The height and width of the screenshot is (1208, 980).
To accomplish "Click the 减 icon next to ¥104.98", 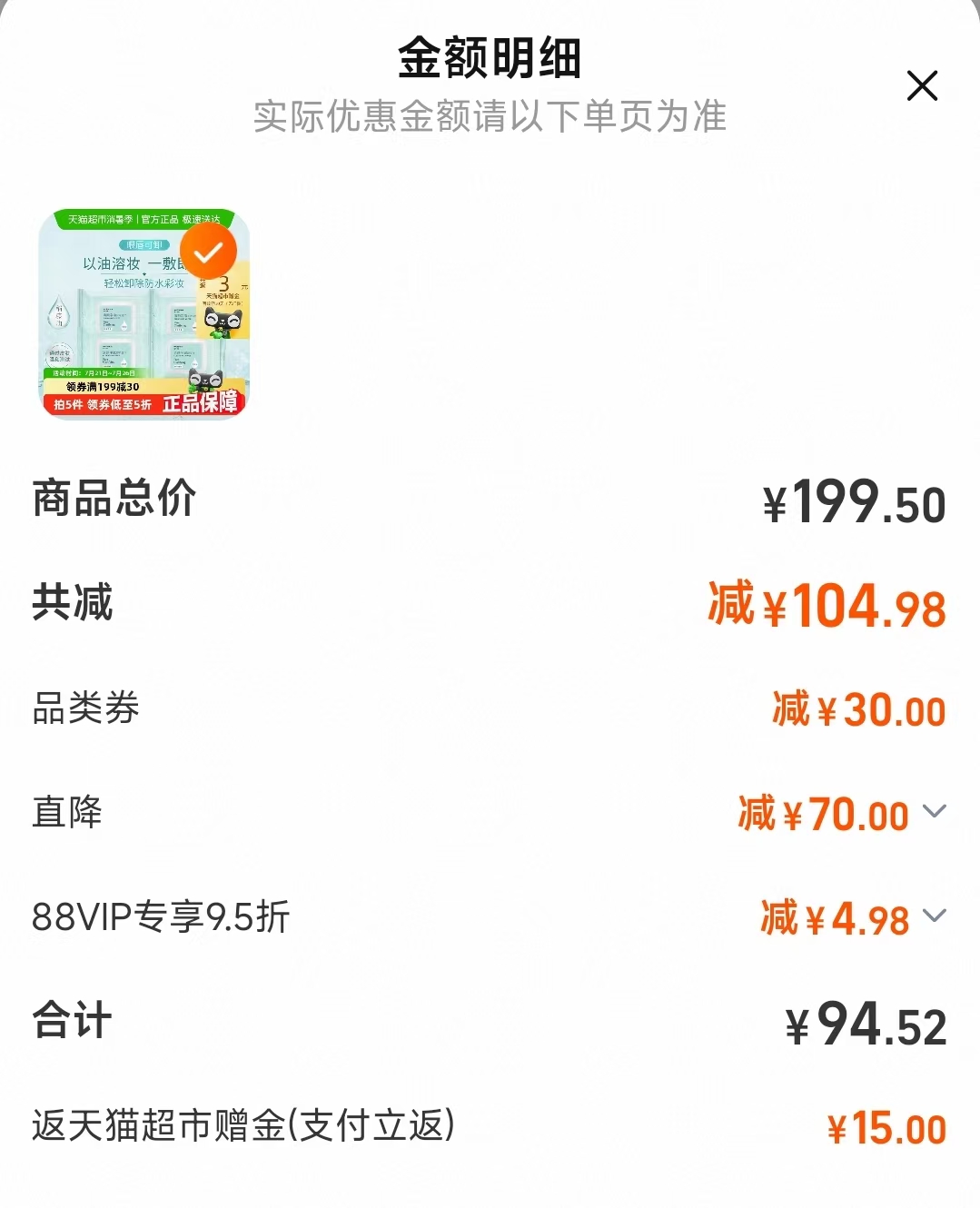I will point(731,601).
